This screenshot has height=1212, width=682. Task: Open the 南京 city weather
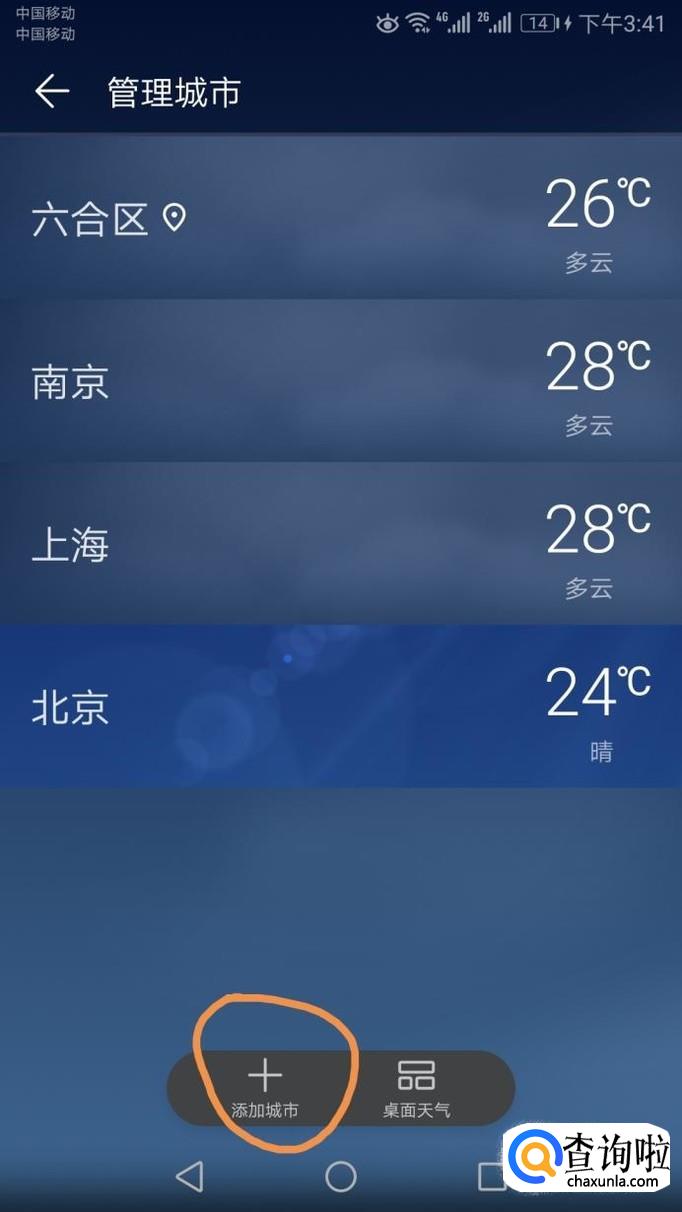pos(340,382)
